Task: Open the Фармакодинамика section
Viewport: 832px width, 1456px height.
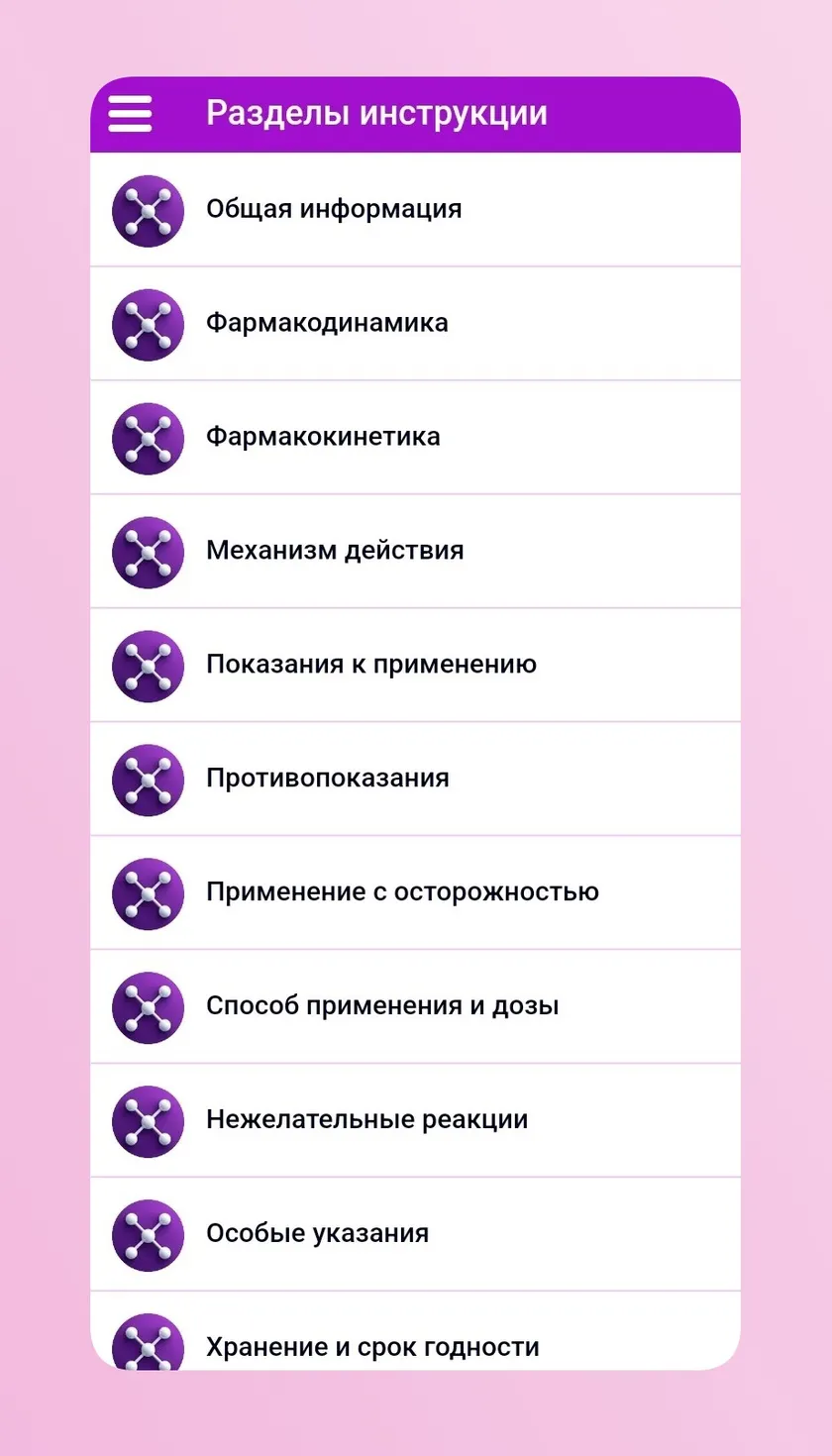Action: tap(415, 324)
